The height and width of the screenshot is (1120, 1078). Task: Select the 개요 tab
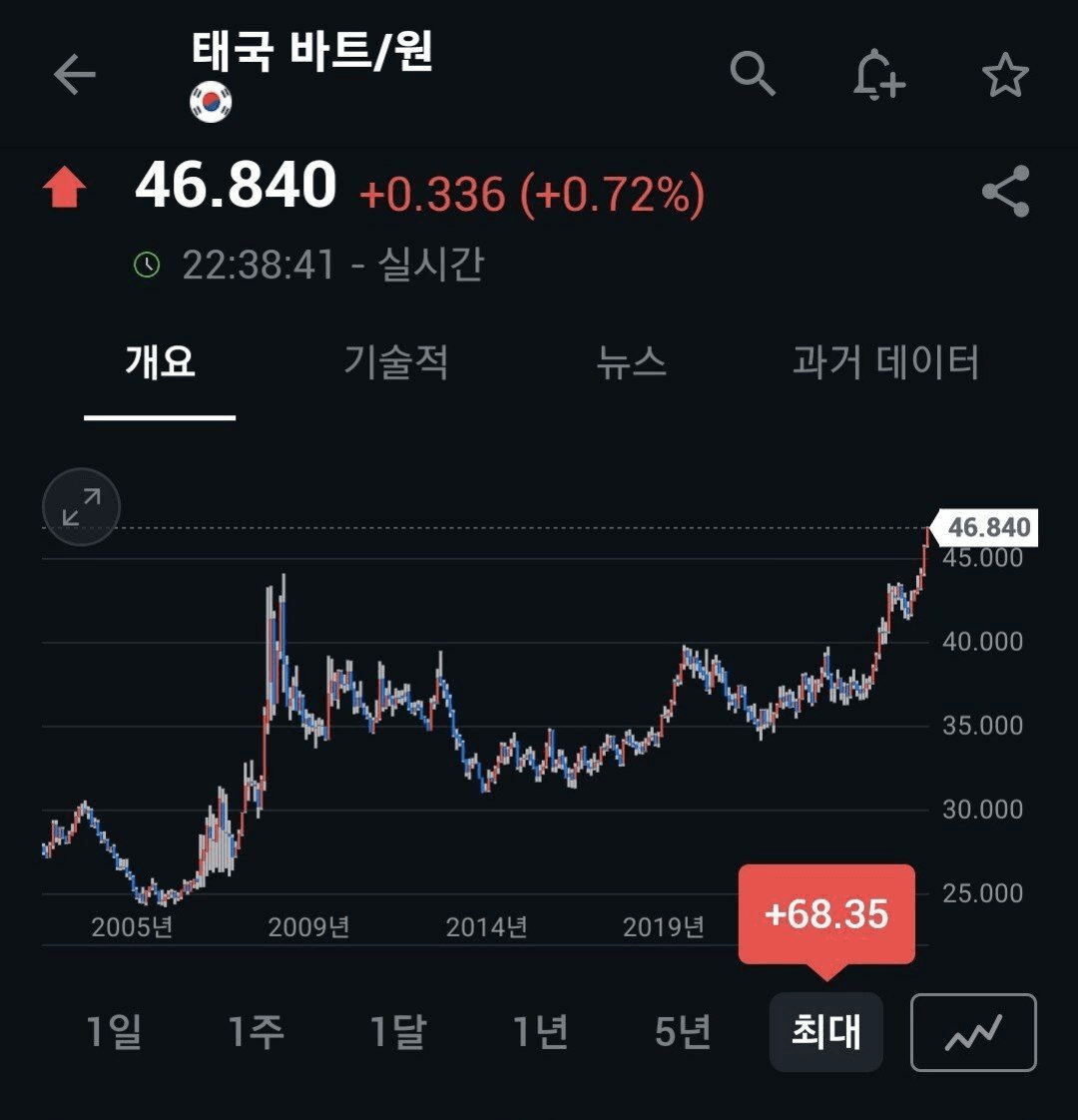pyautogui.click(x=160, y=361)
